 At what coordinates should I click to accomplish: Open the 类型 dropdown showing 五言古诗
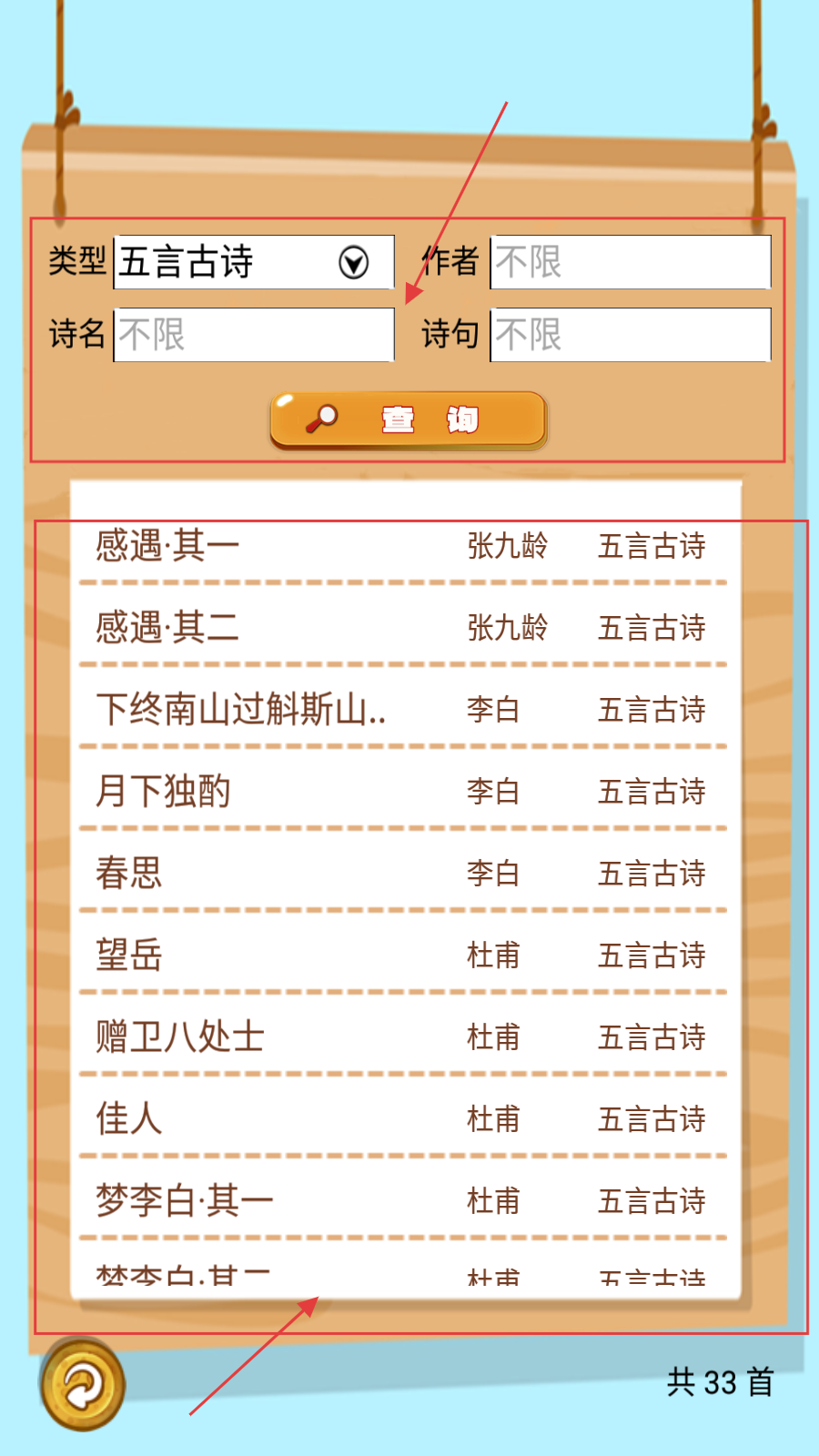(x=253, y=262)
